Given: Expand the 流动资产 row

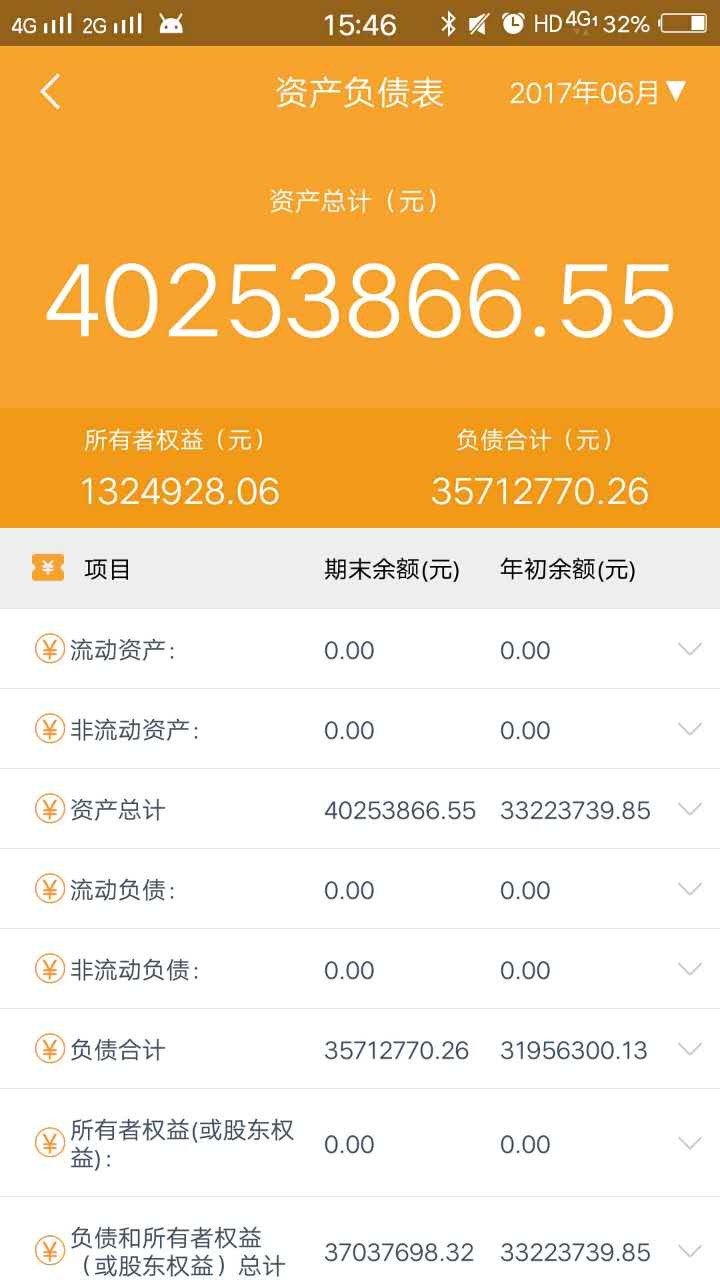Looking at the screenshot, I should coord(690,649).
